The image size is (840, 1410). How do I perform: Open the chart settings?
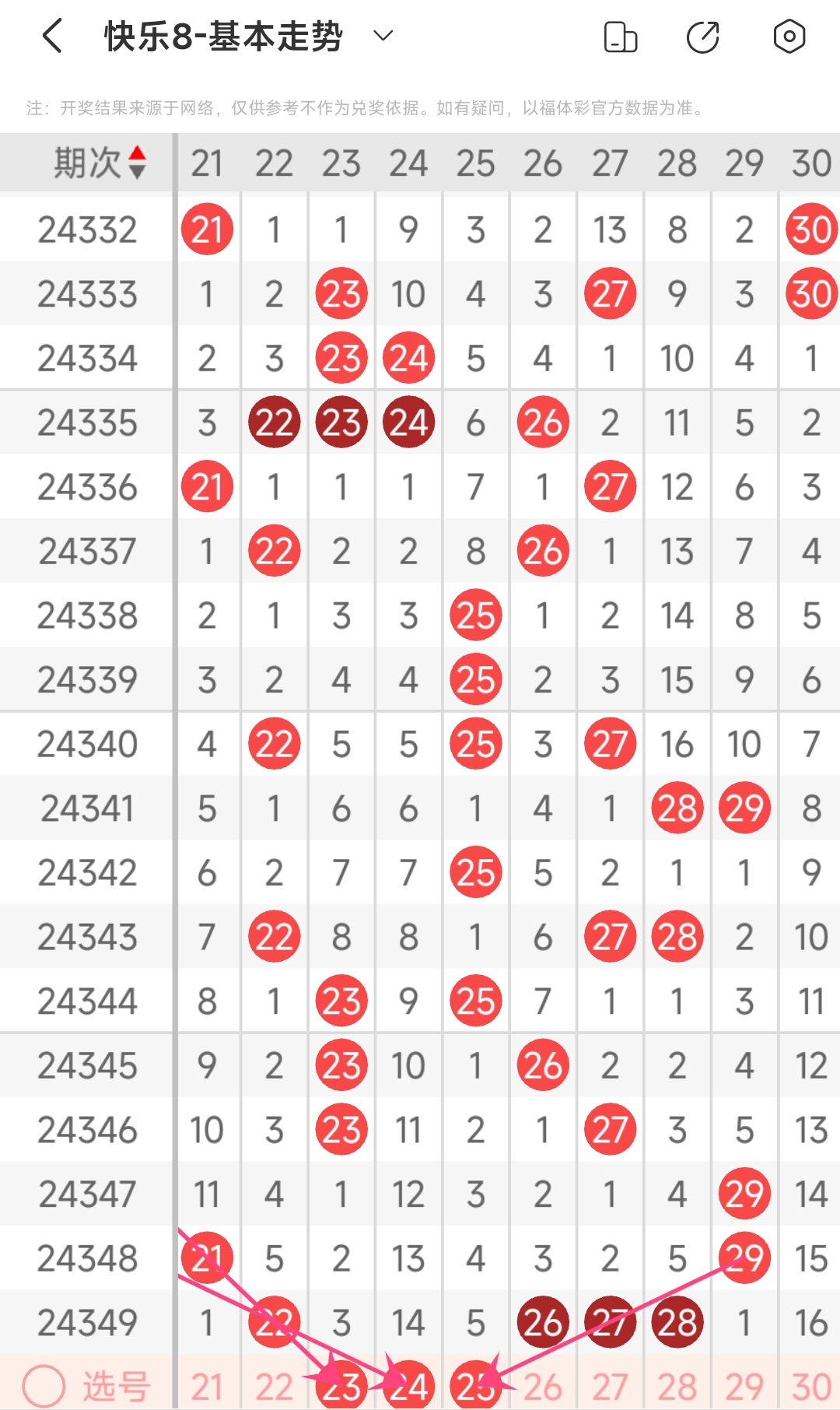tap(789, 37)
